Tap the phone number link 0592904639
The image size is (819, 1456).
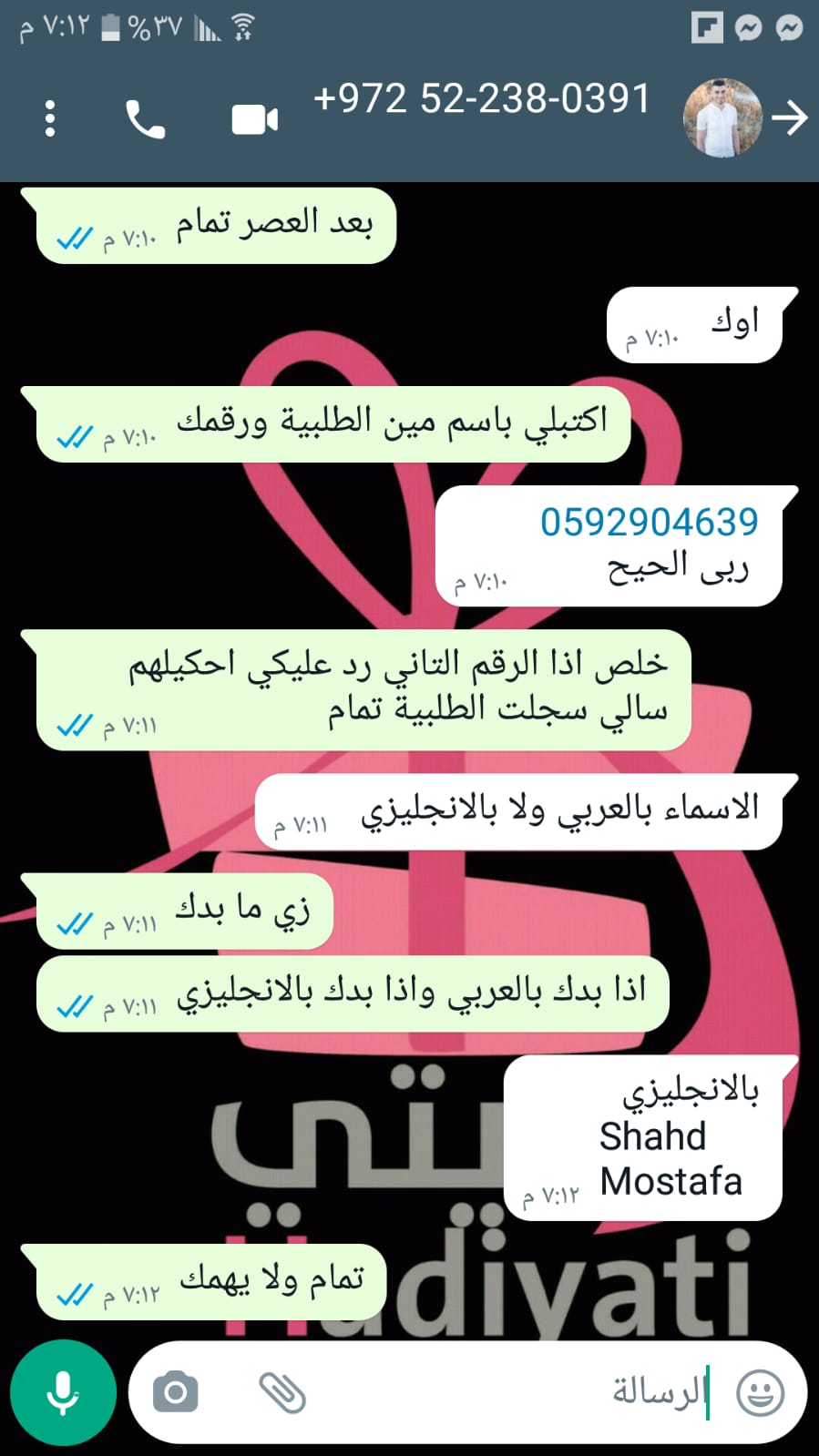point(649,523)
